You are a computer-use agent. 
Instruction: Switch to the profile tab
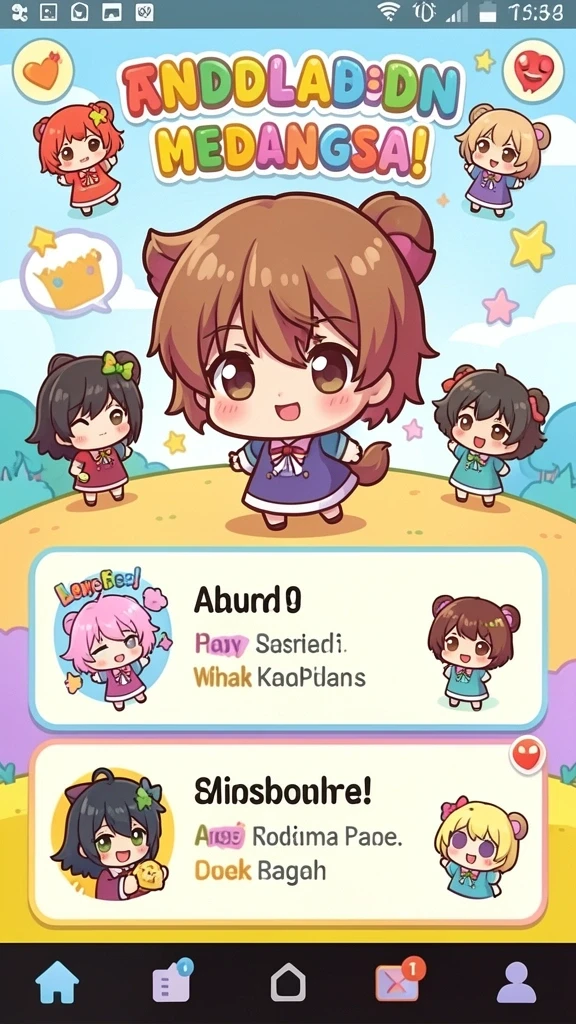pyautogui.click(x=516, y=982)
